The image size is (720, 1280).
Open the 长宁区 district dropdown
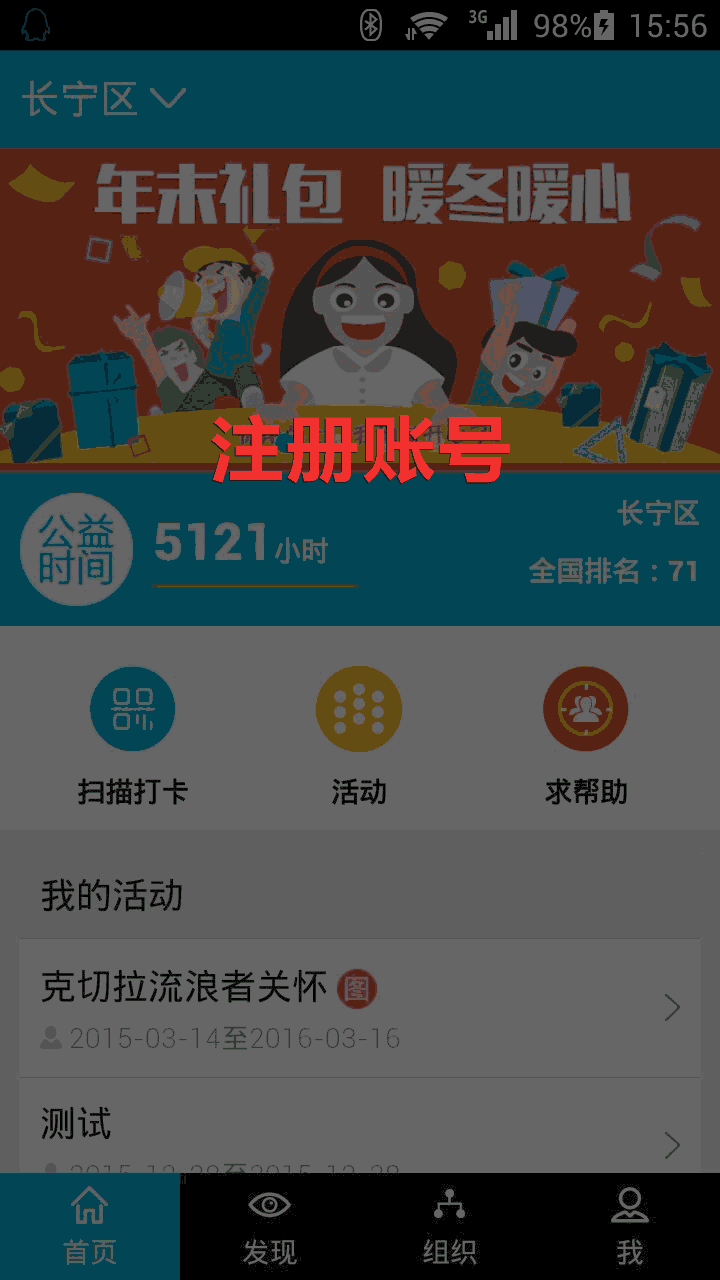pyautogui.click(x=104, y=99)
